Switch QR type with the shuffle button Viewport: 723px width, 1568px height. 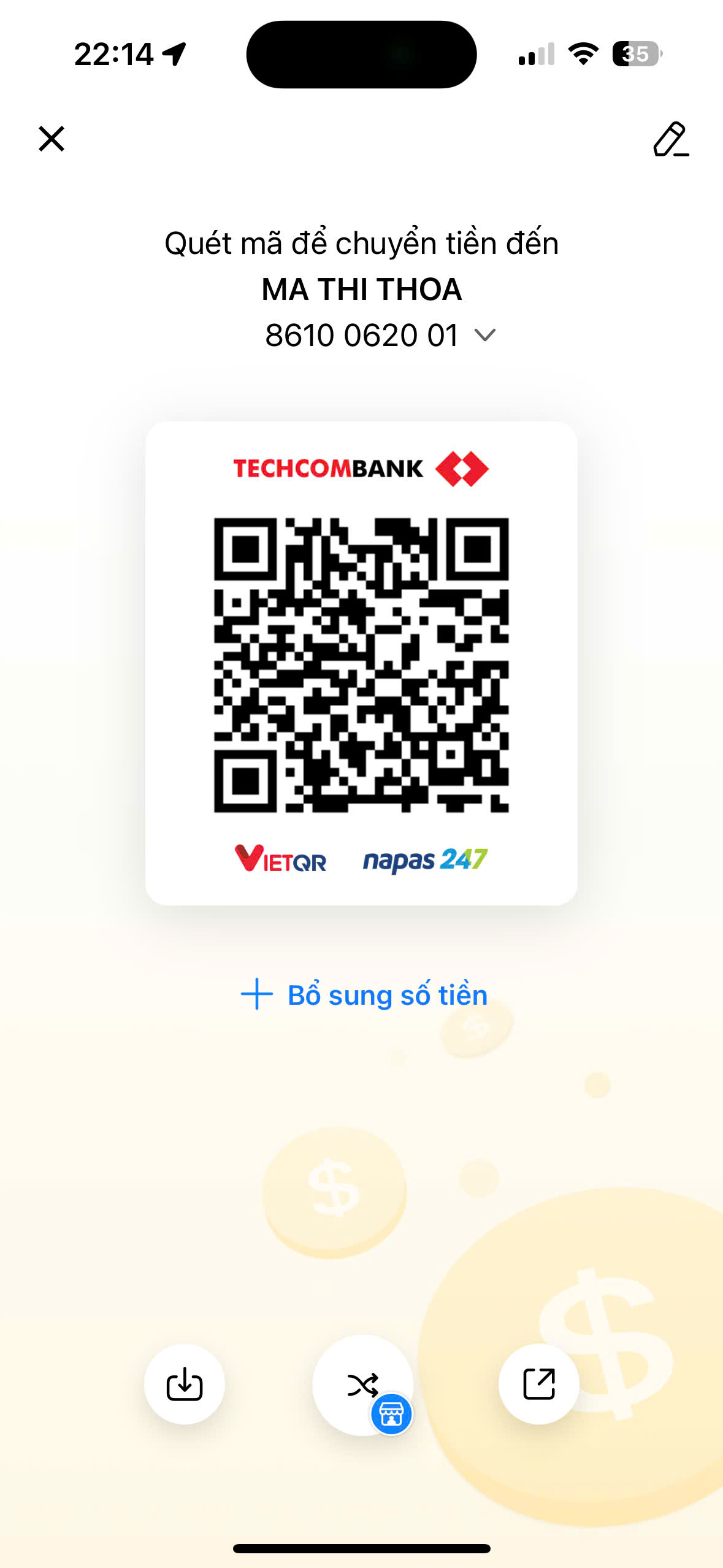tap(363, 1385)
